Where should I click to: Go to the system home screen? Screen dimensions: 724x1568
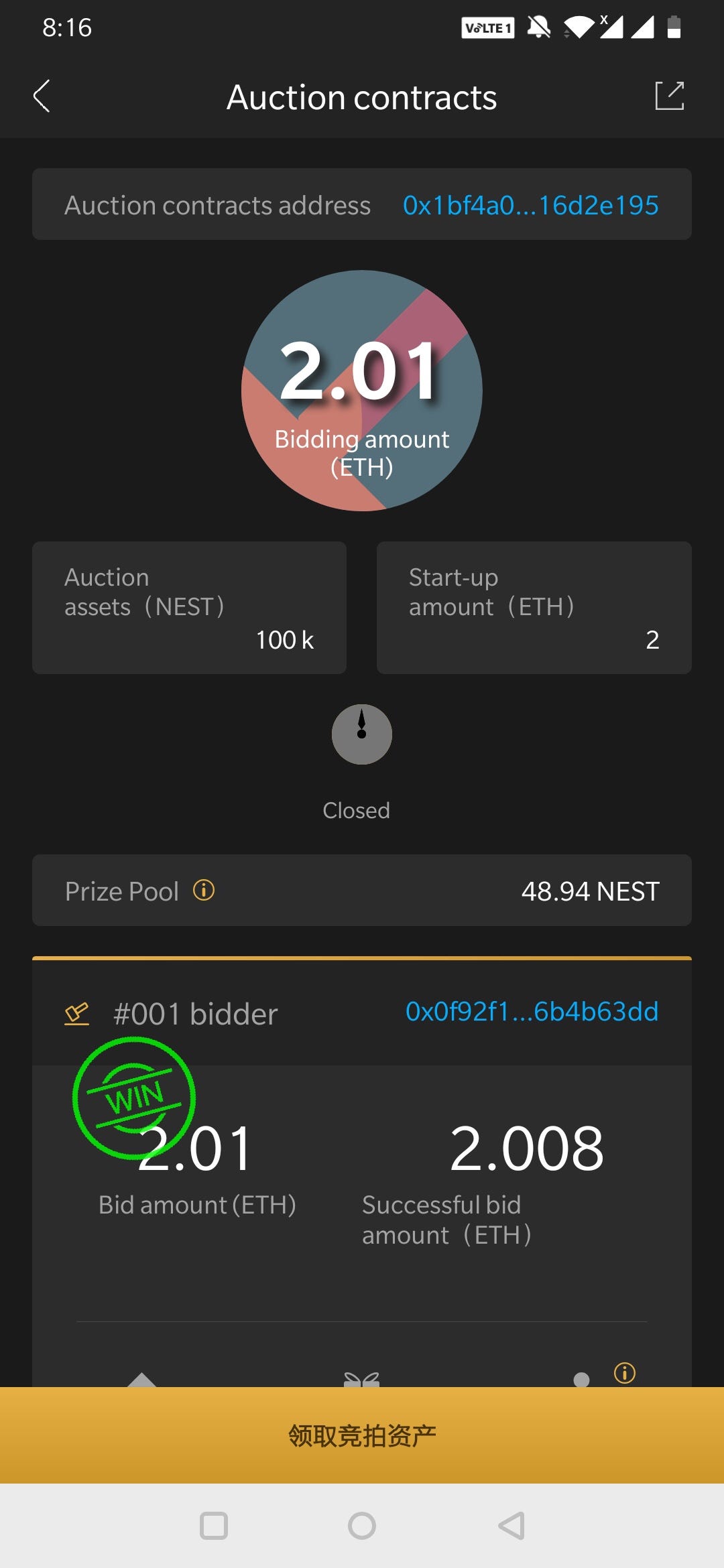[x=362, y=1526]
